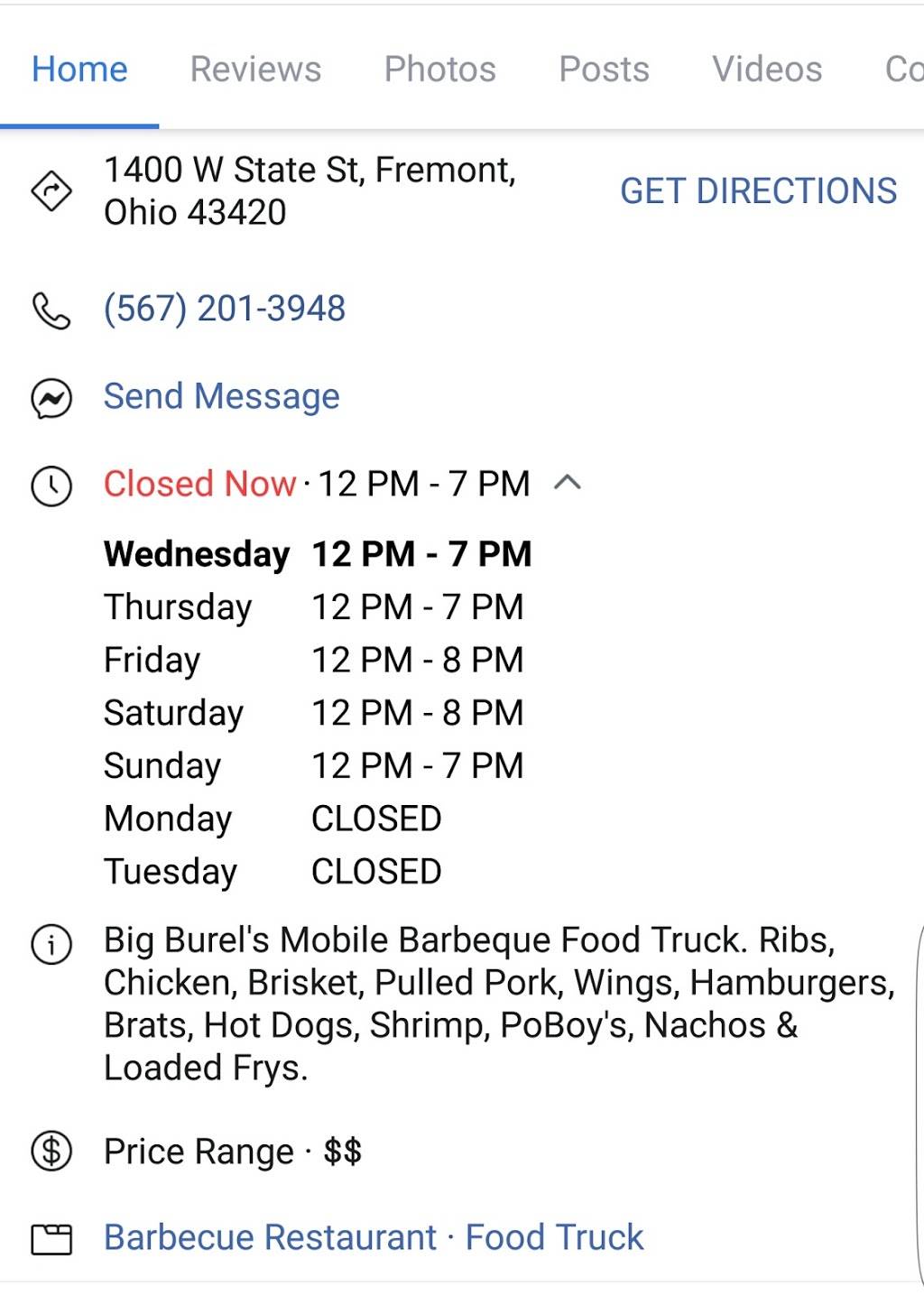Call by clicking the (567) 201-3948 number
This screenshot has width=924, height=1305.
point(224,309)
